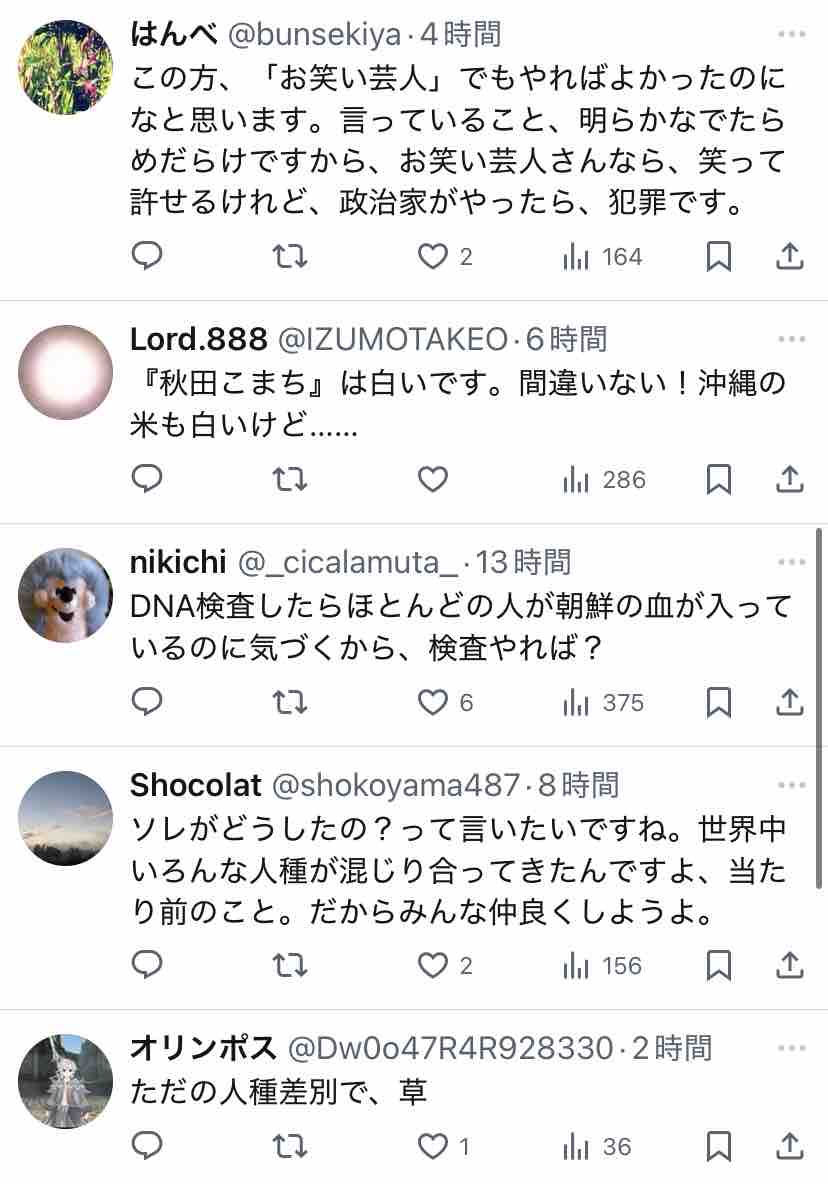Bookmark はんべ's post

(x=719, y=257)
